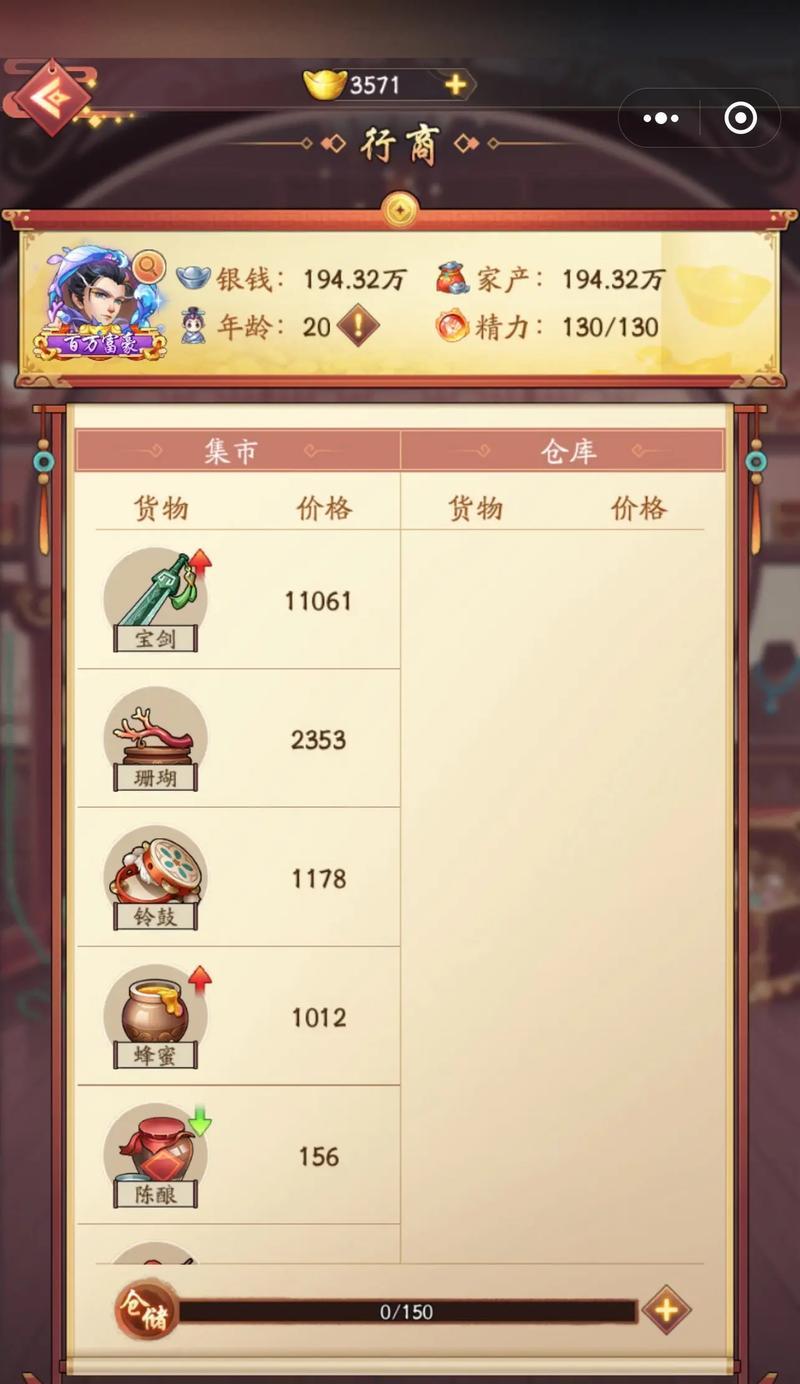Screen dimensions: 800x1384
Task: Inspect character via magnifier on avatar
Action: (x=147, y=267)
